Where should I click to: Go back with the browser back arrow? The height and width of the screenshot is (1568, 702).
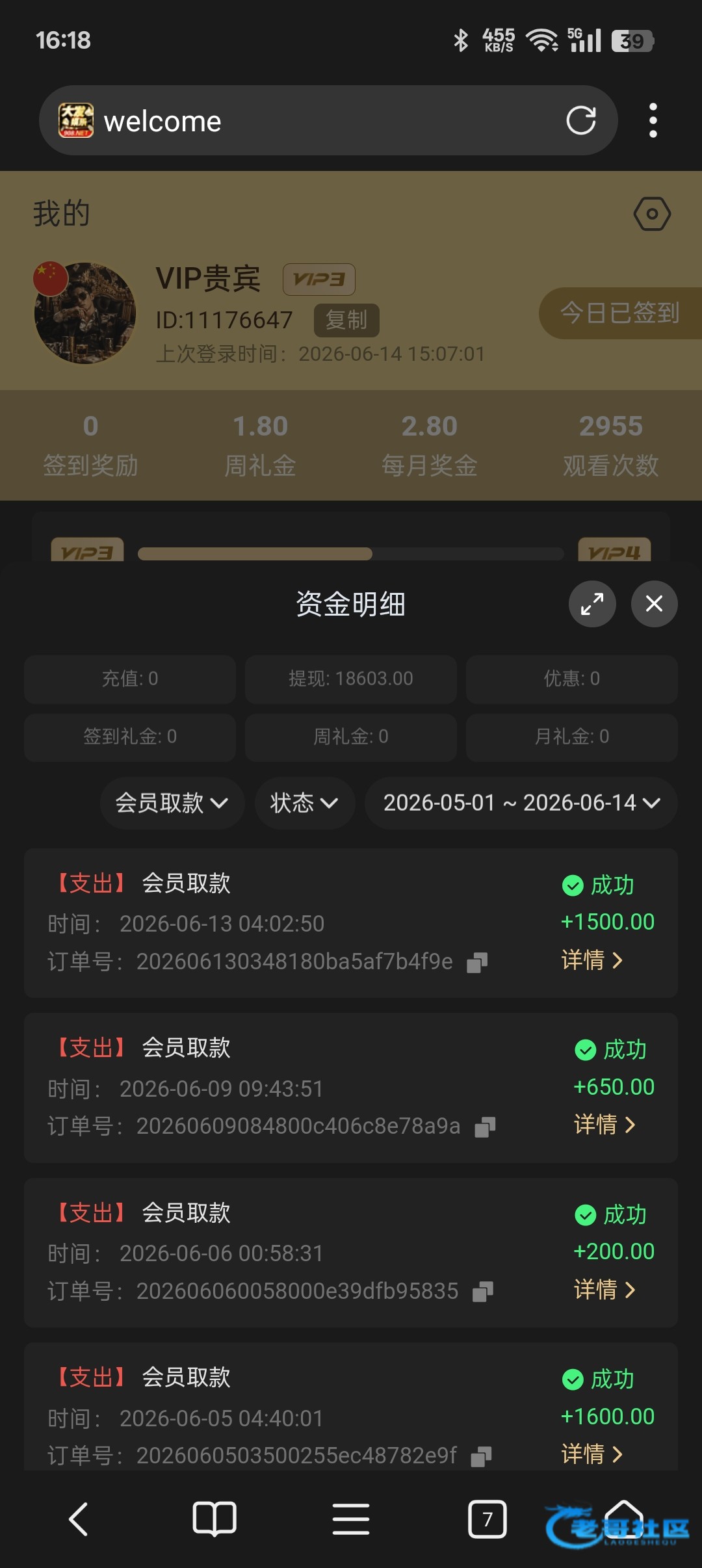(79, 1519)
